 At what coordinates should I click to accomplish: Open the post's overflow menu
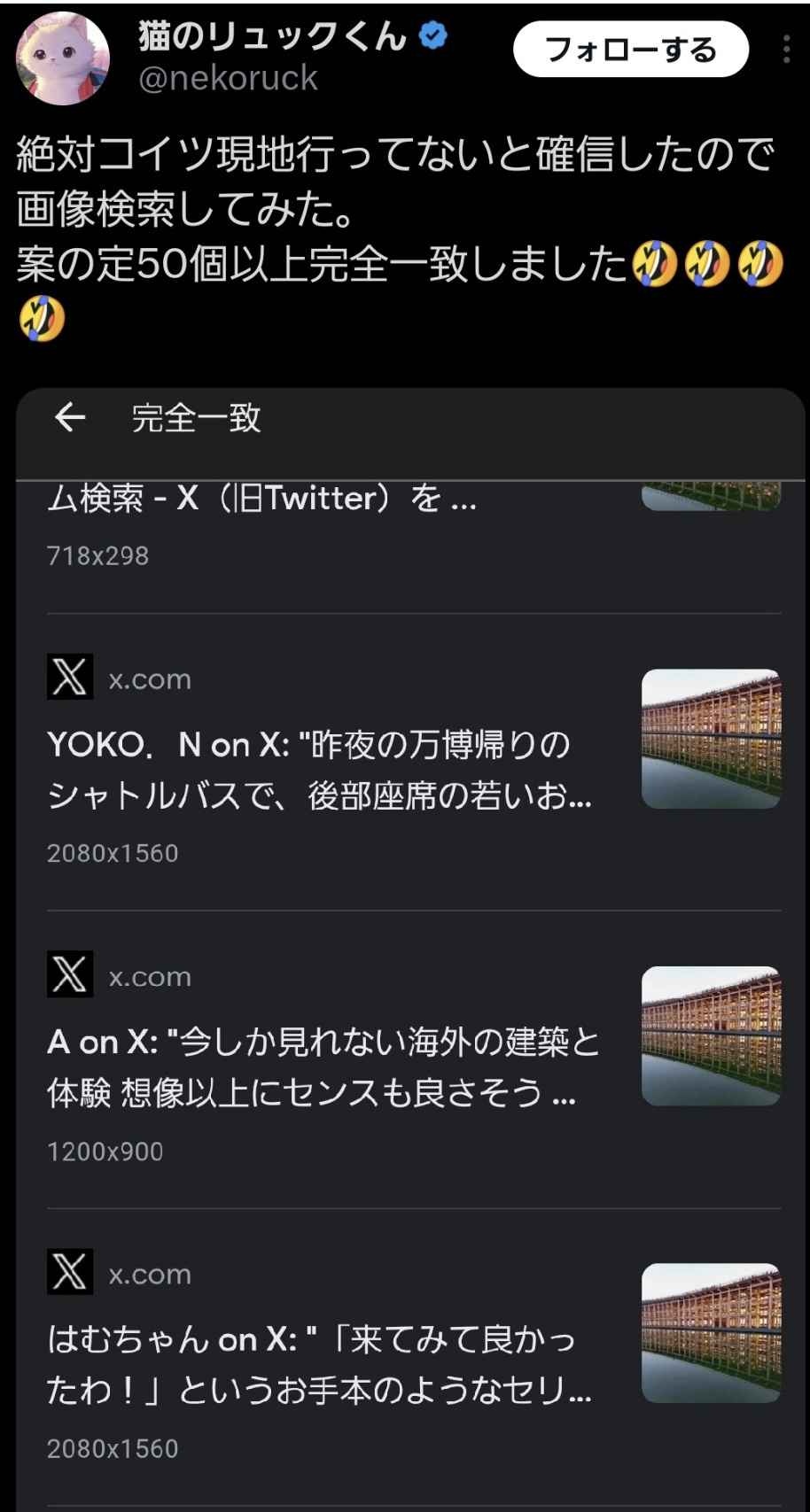[x=786, y=50]
